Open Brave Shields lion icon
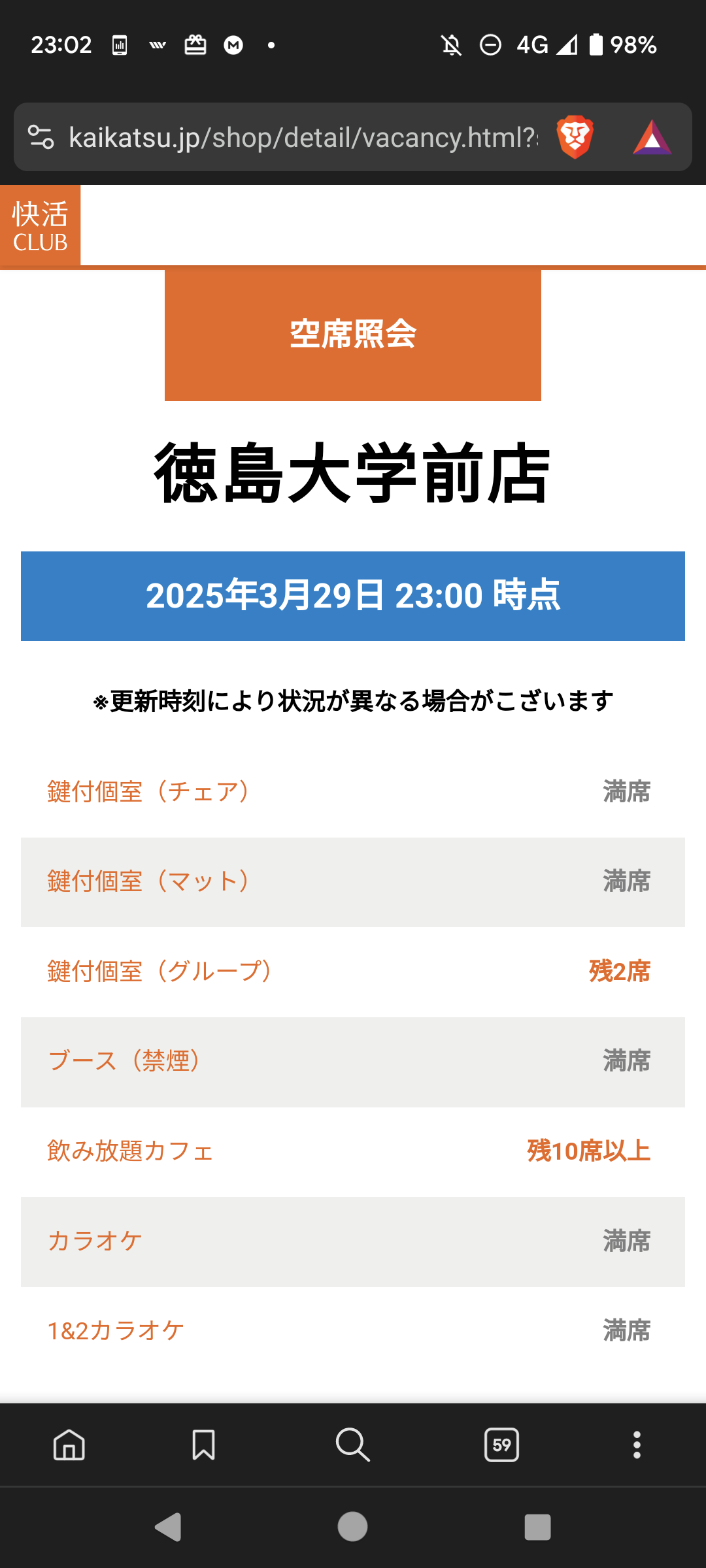This screenshot has height=1568, width=706. (575, 137)
